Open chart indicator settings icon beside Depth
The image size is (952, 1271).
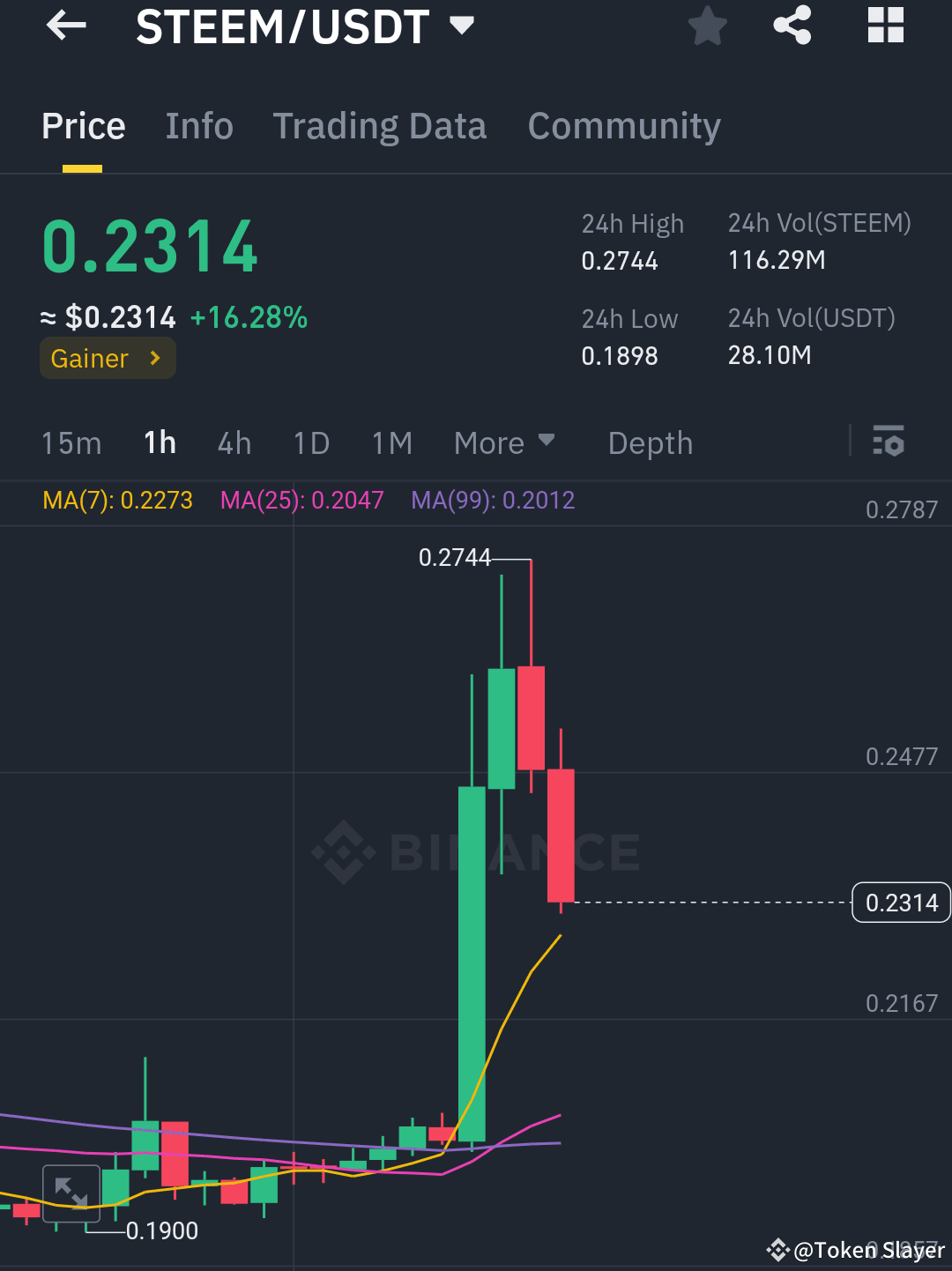click(889, 442)
